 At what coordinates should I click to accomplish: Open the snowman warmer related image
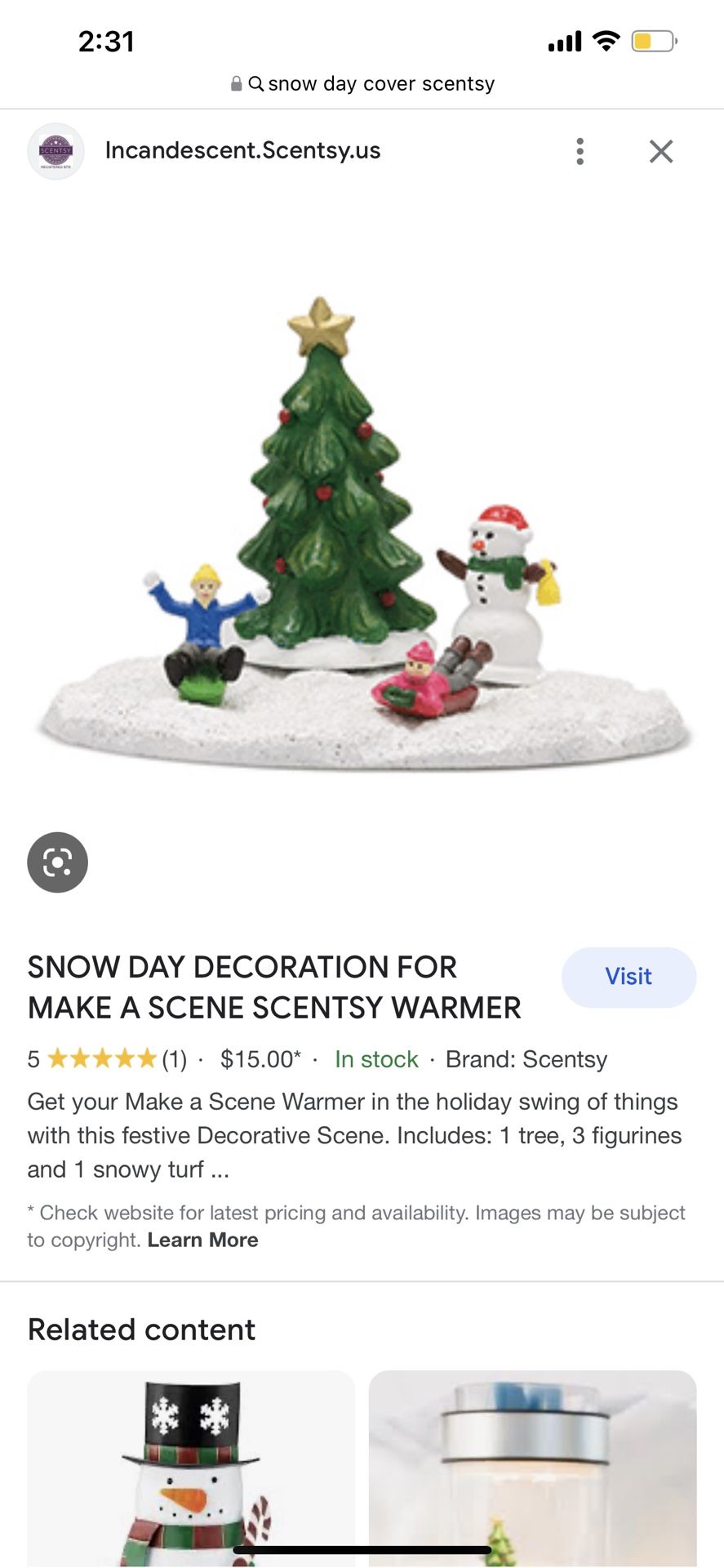[x=191, y=1468]
